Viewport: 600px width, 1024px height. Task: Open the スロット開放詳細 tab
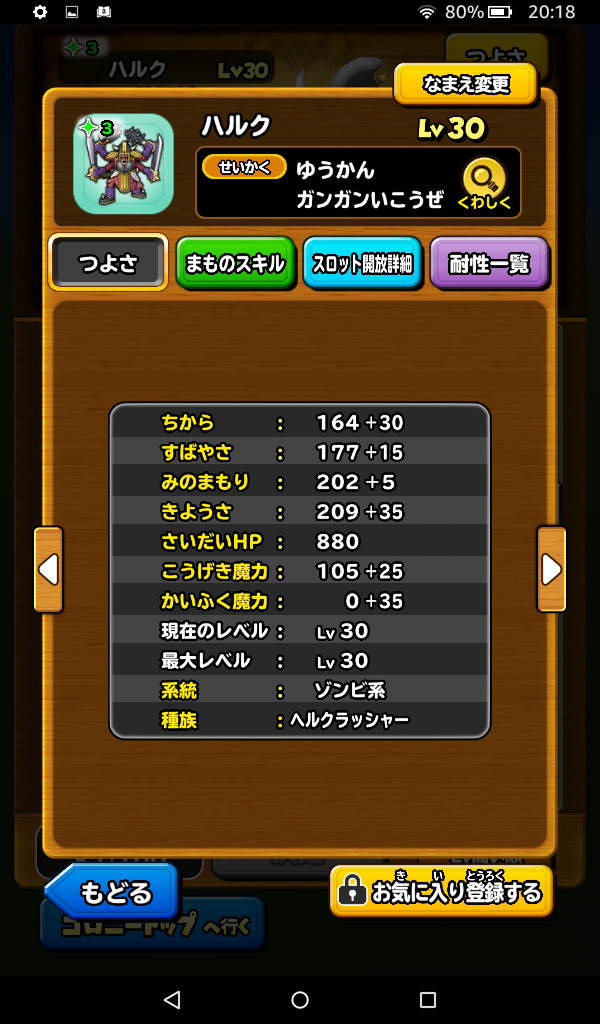pos(362,264)
